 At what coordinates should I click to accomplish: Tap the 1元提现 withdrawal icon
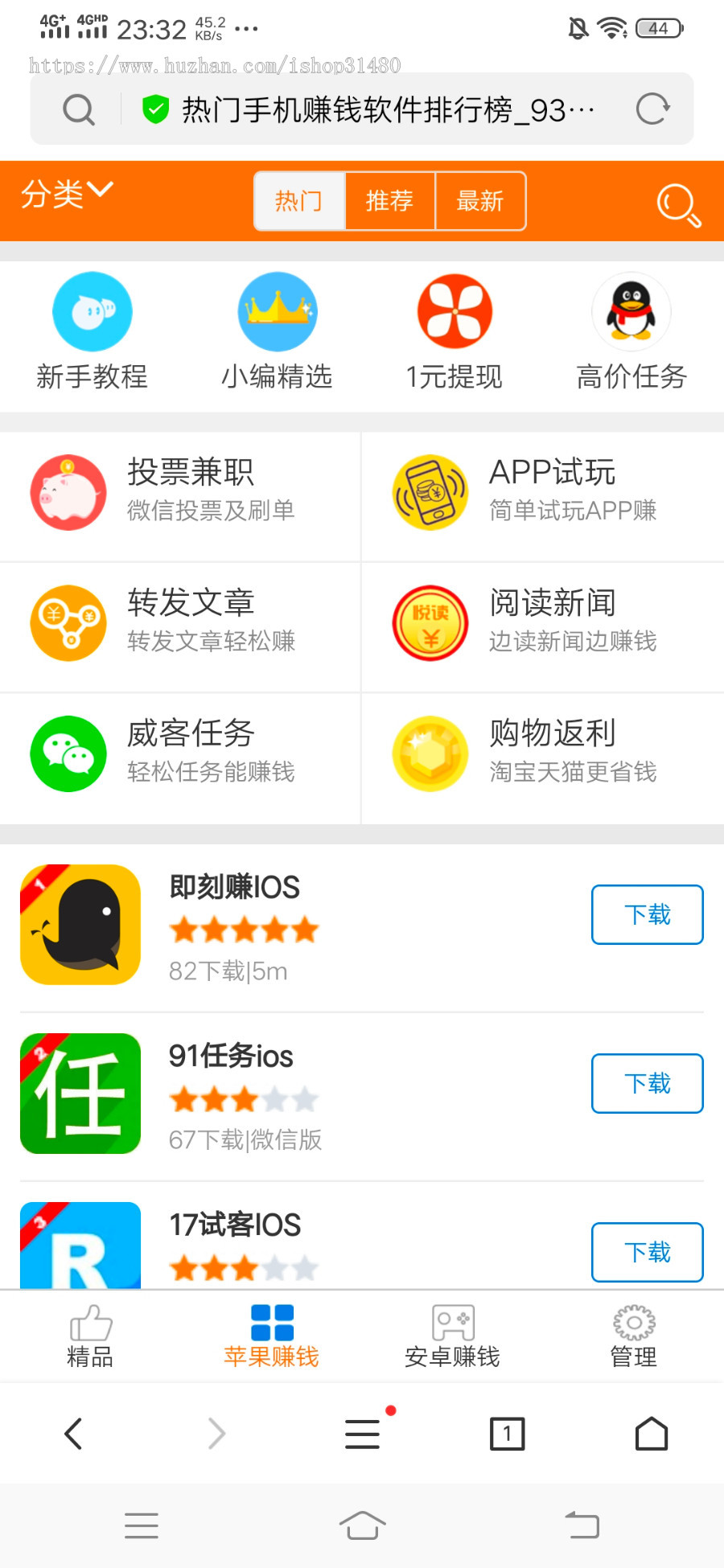pyautogui.click(x=455, y=312)
